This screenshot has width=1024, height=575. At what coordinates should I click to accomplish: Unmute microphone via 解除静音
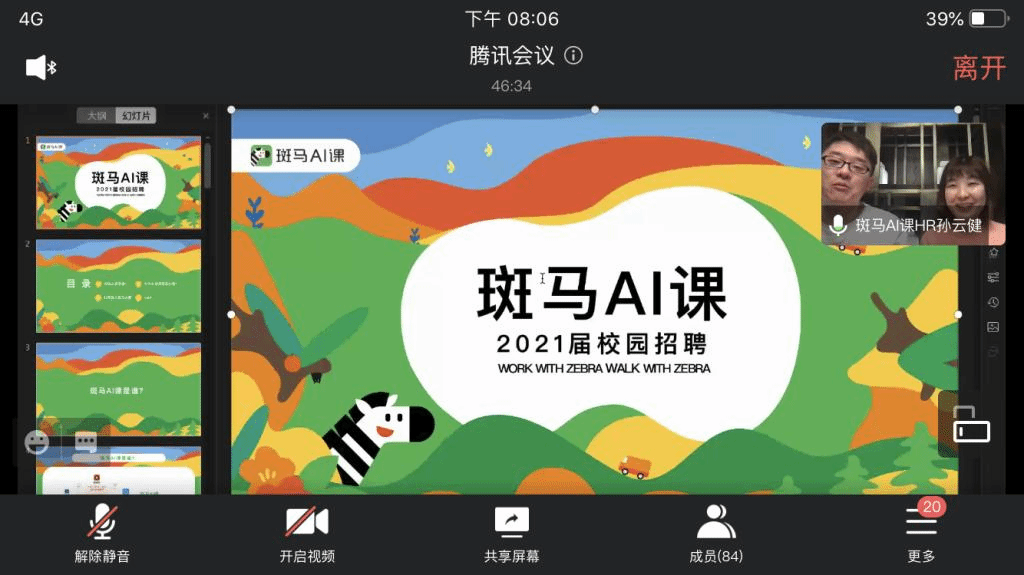pos(102,534)
